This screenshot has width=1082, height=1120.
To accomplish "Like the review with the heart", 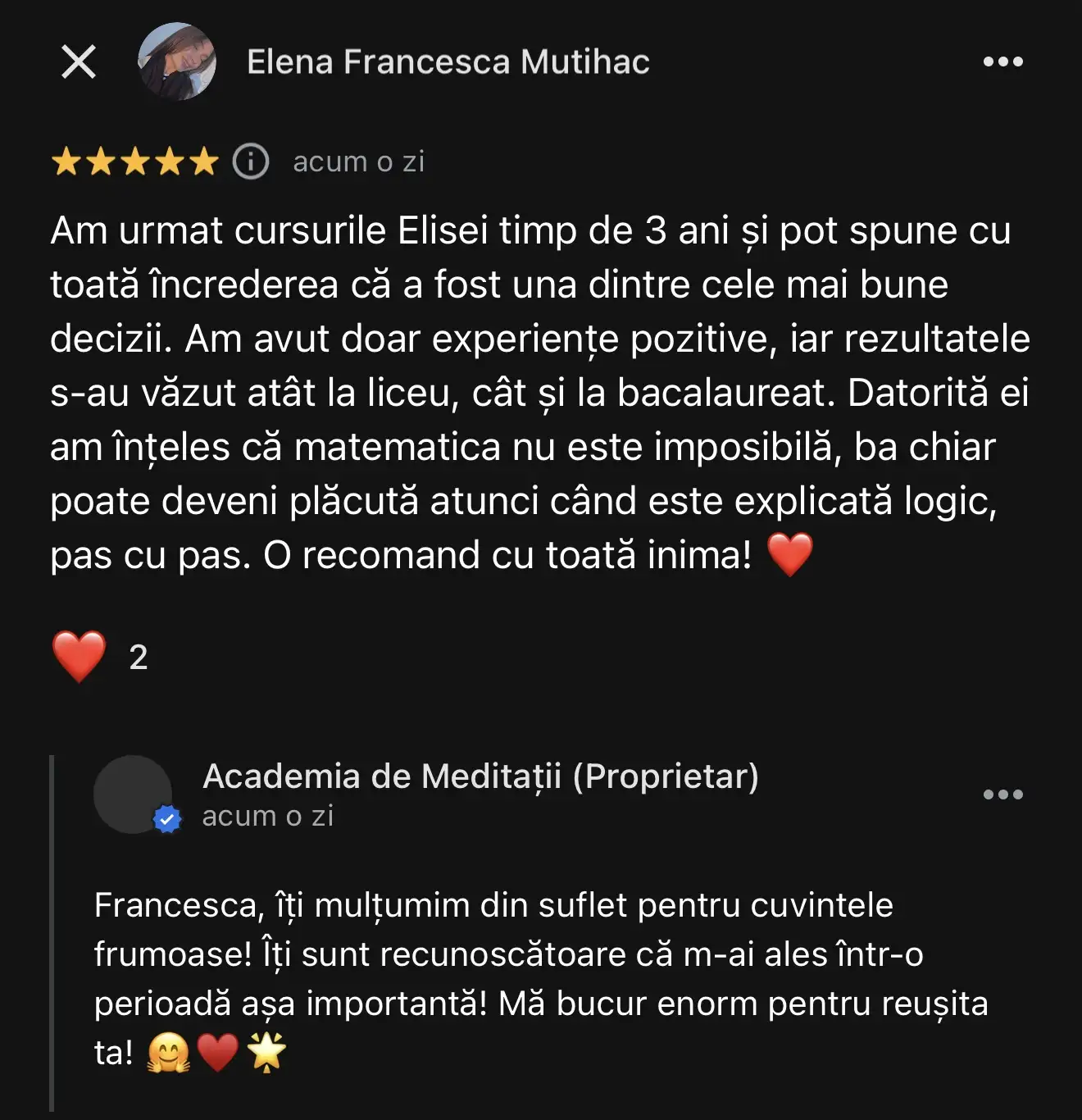I will 80,657.
